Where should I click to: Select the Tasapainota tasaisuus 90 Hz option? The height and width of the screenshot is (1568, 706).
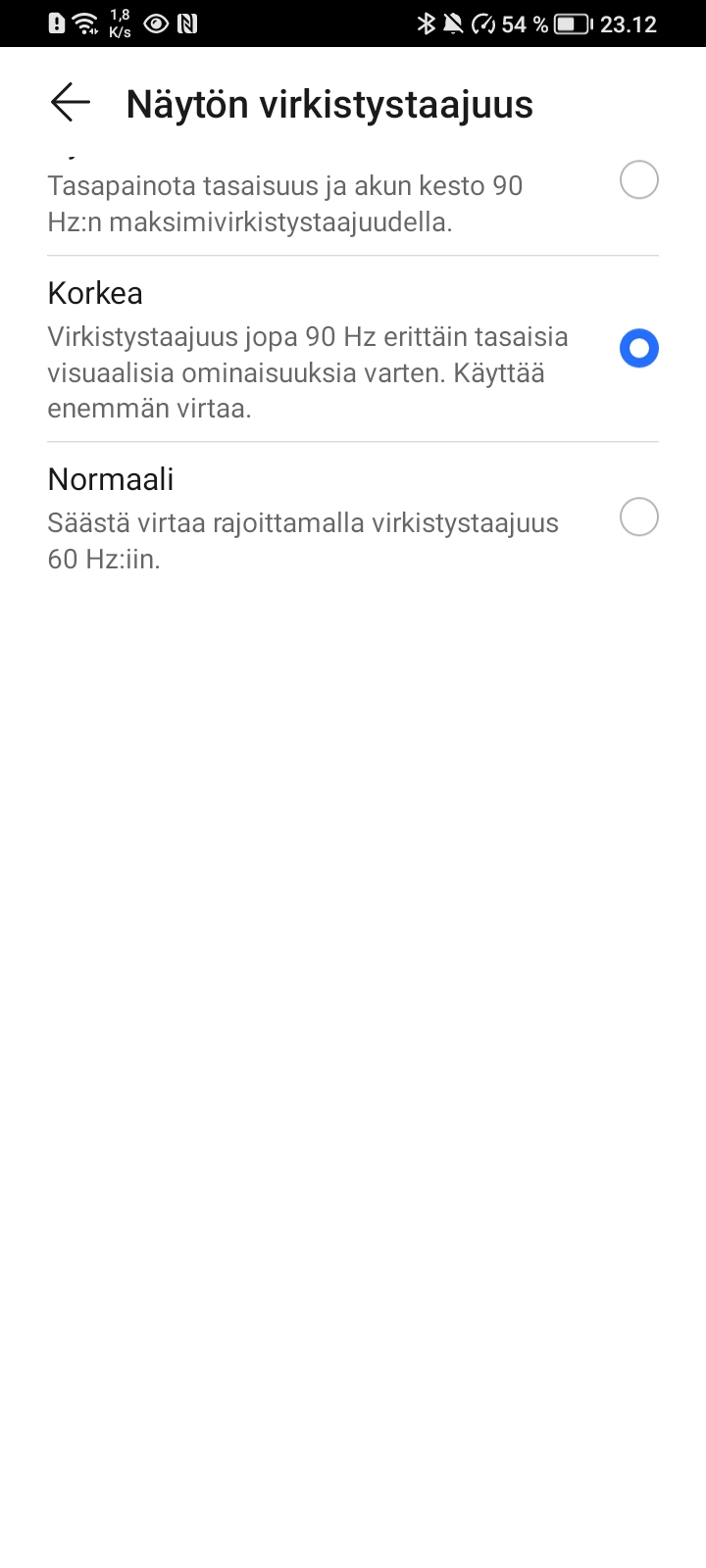click(x=638, y=181)
